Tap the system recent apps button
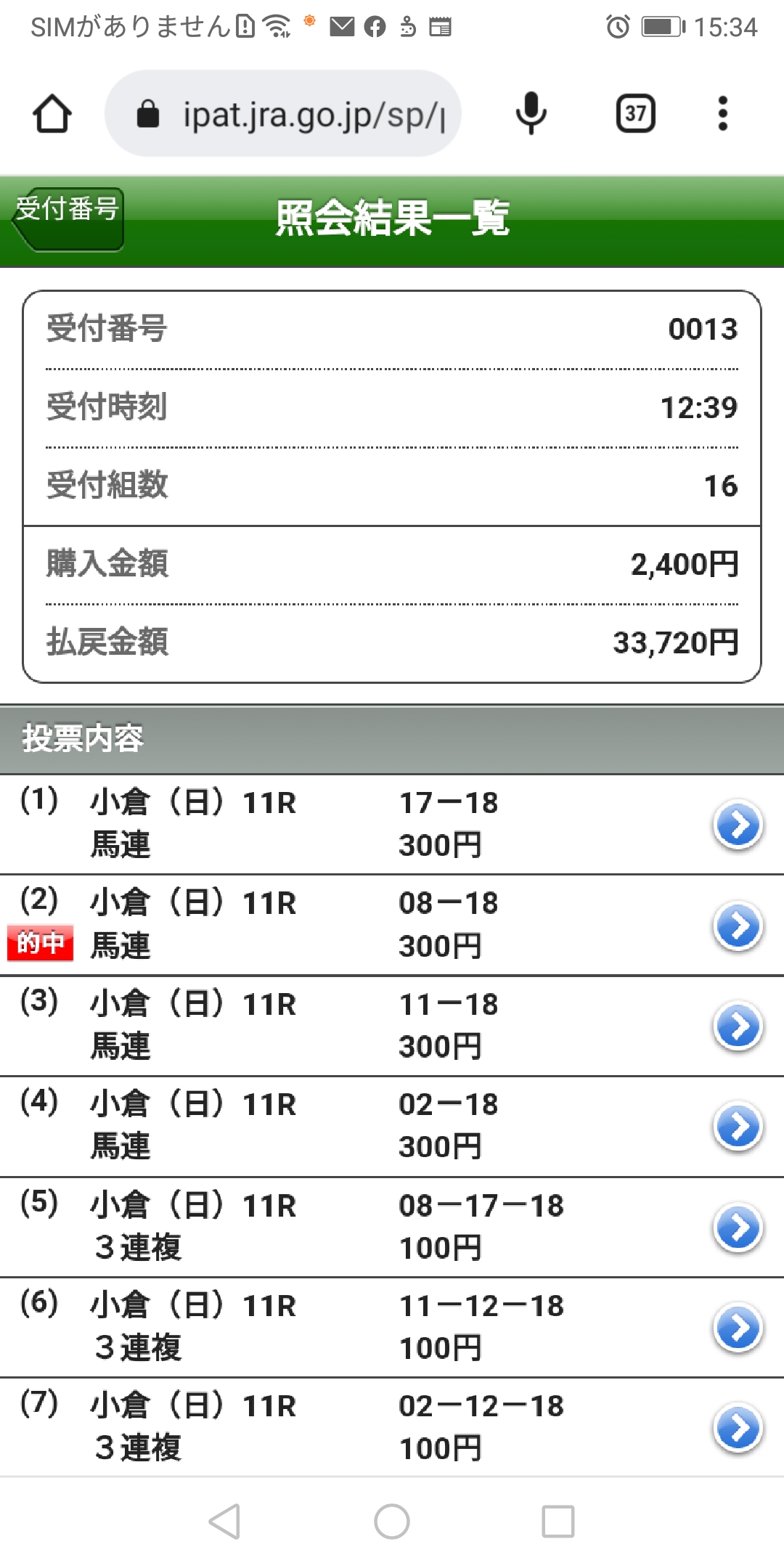784x1568 pixels. [558, 1521]
